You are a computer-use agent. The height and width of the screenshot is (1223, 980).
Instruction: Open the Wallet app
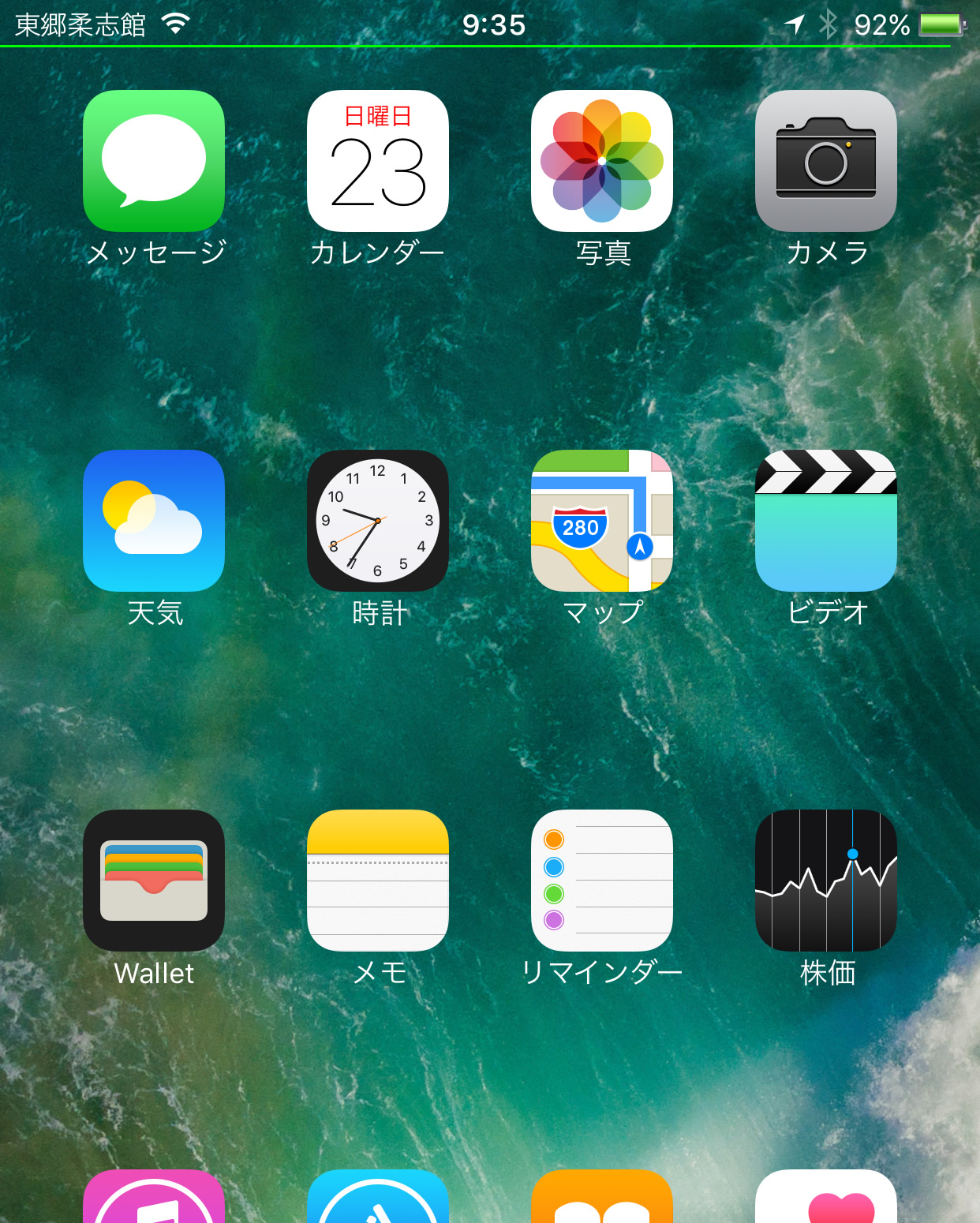tap(154, 881)
